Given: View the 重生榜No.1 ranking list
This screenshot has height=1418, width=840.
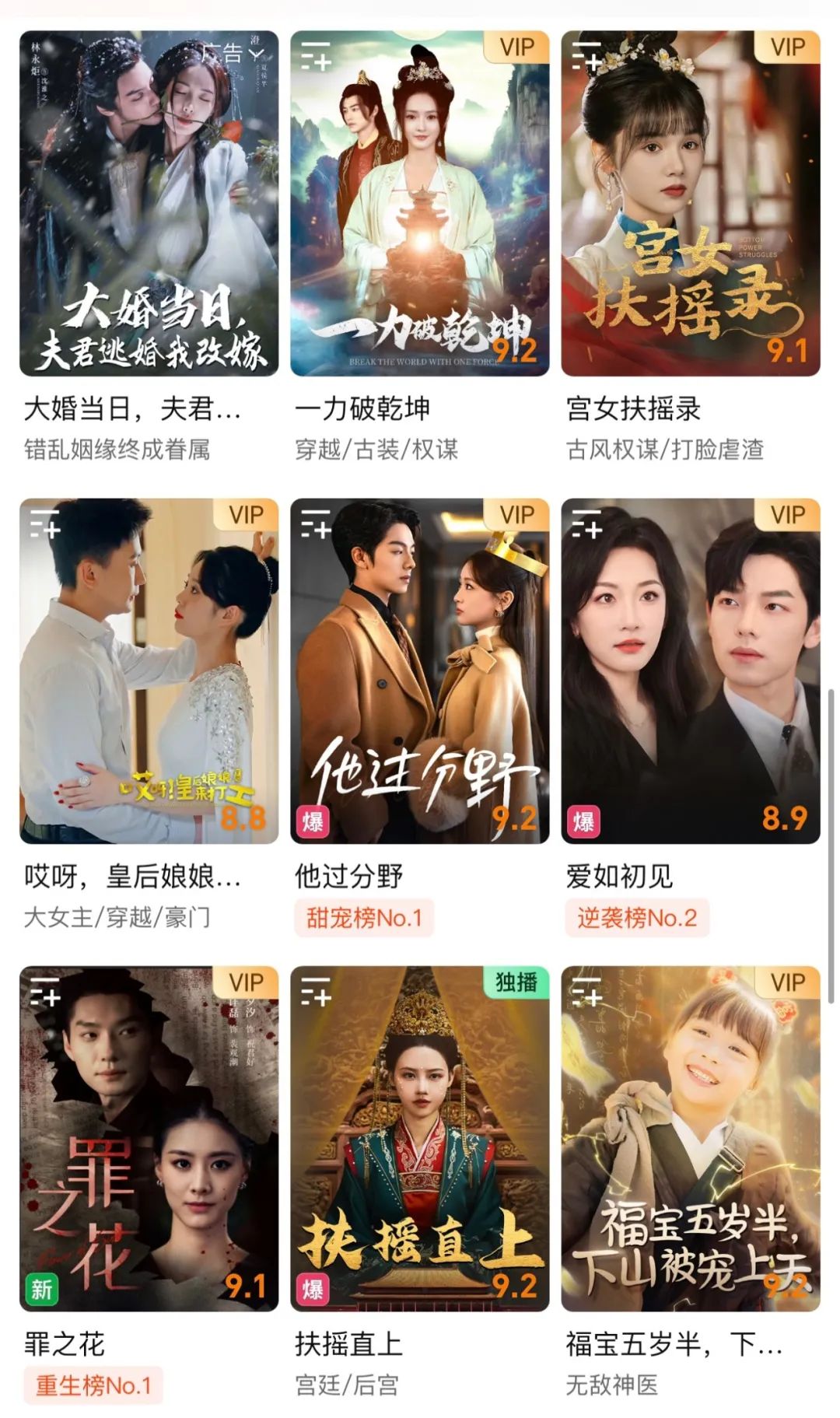Looking at the screenshot, I should pos(93,1385).
